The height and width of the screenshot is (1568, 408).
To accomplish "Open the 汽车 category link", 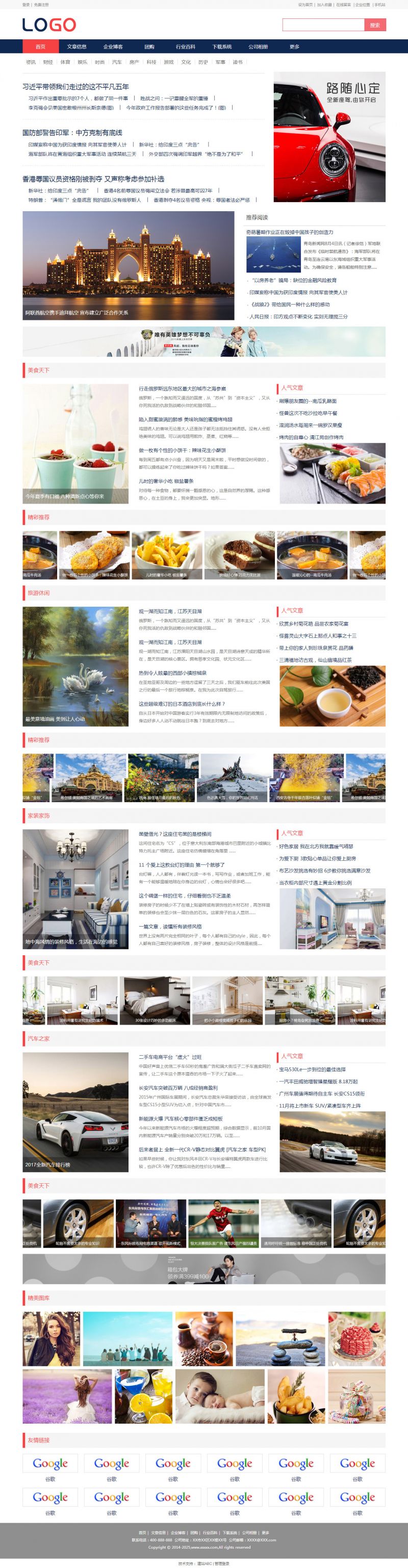I will (x=117, y=62).
